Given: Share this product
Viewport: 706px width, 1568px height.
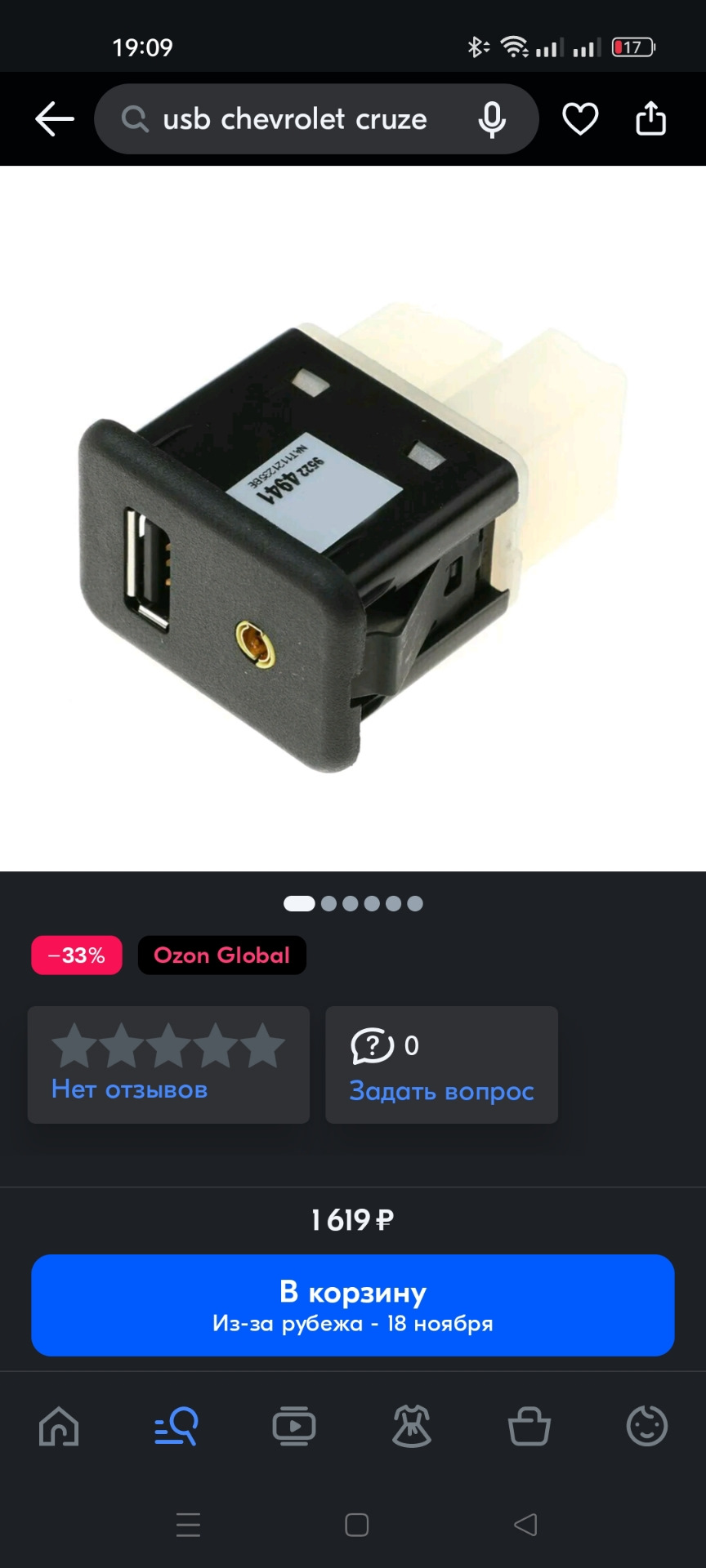Looking at the screenshot, I should click(650, 119).
